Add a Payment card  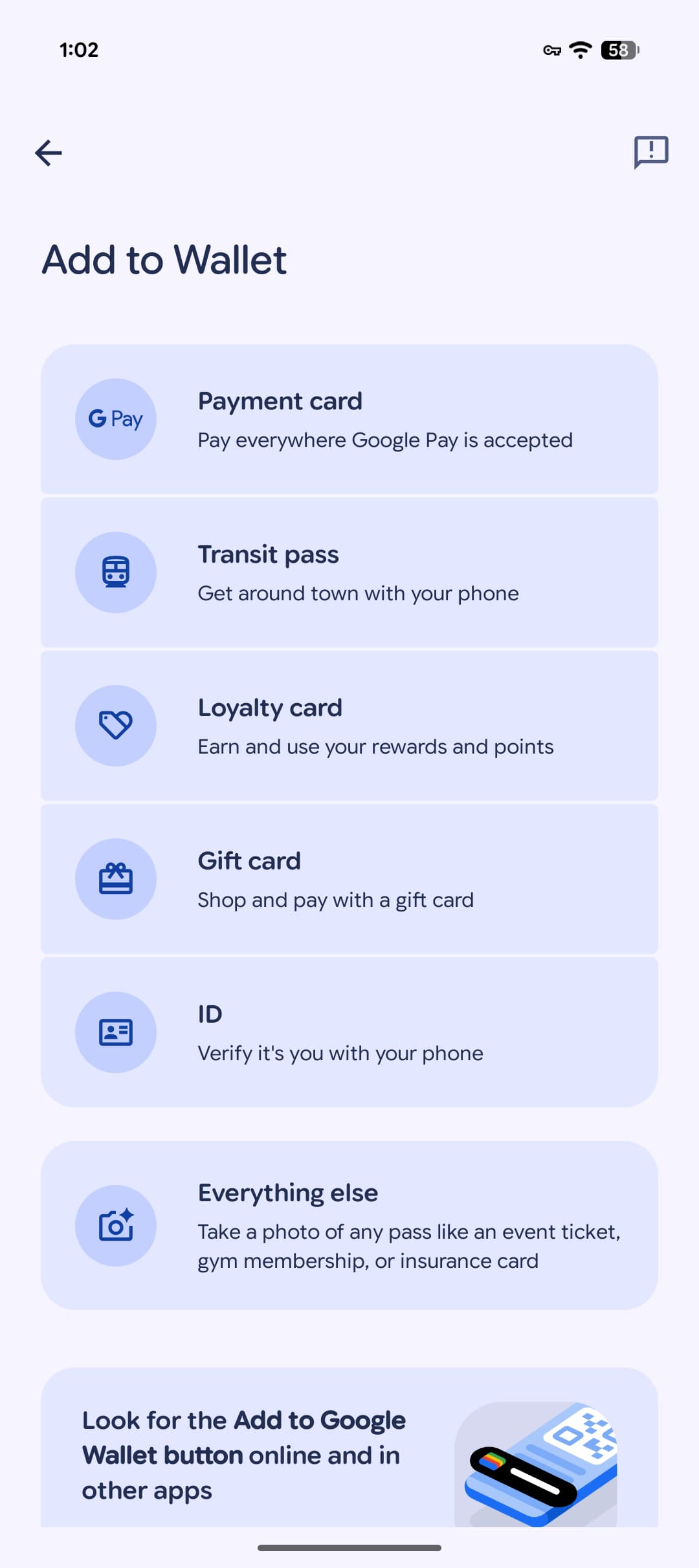pos(349,419)
